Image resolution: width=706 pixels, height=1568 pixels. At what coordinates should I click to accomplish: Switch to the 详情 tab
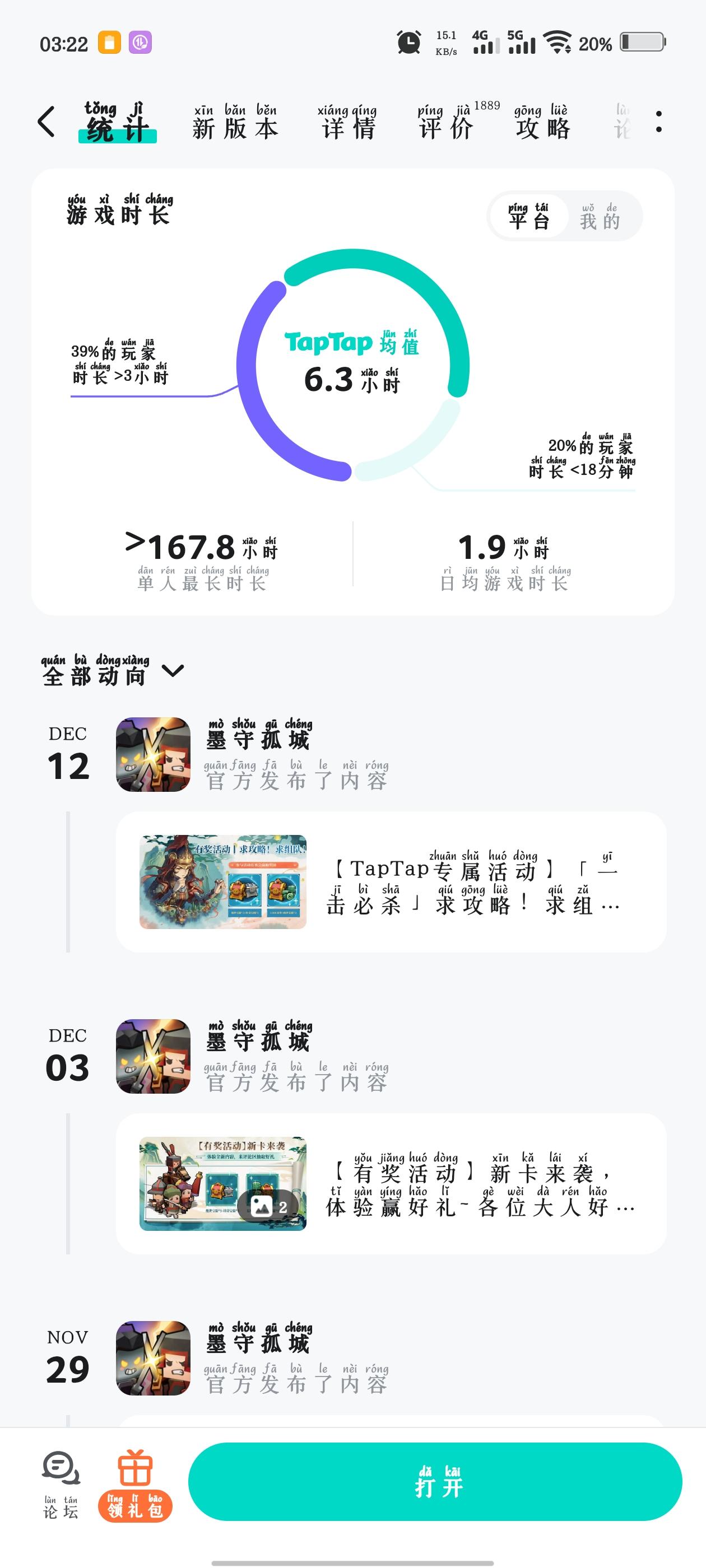point(348,124)
